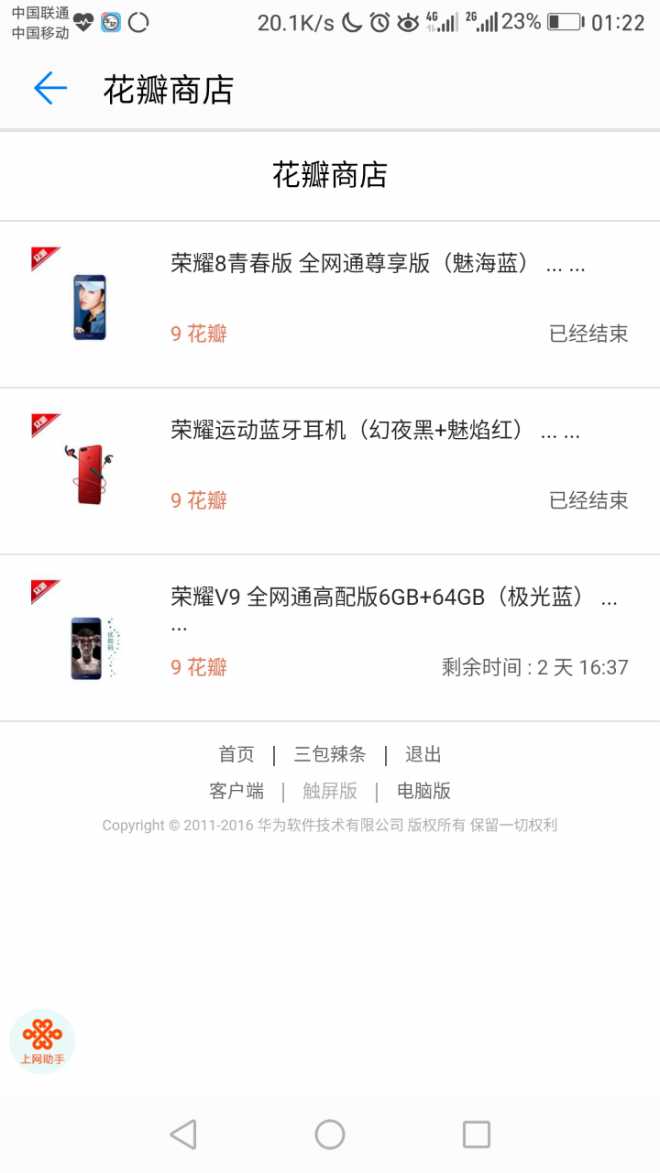Go back using the blue arrow
Viewport: 660px width, 1173px height.
50,88
